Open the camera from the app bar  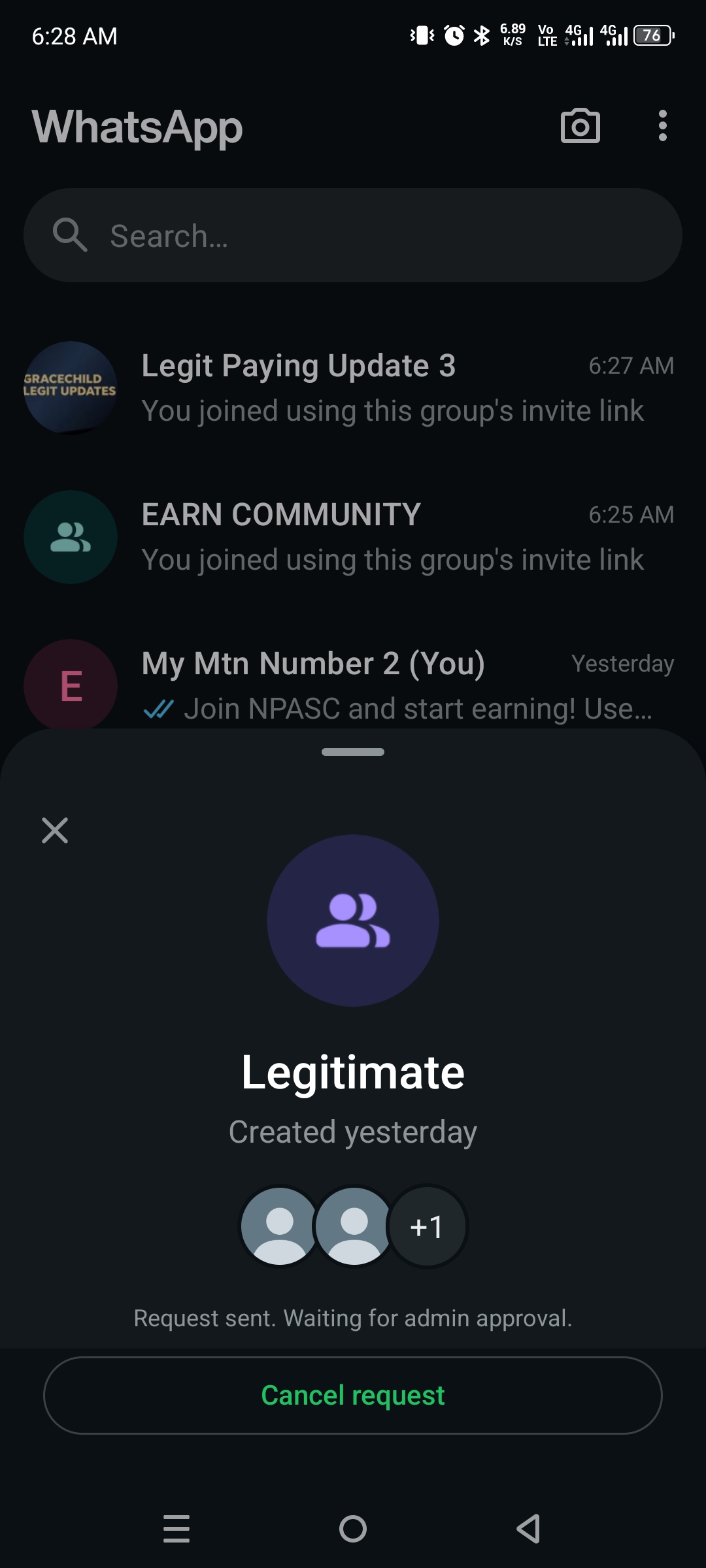click(x=580, y=125)
